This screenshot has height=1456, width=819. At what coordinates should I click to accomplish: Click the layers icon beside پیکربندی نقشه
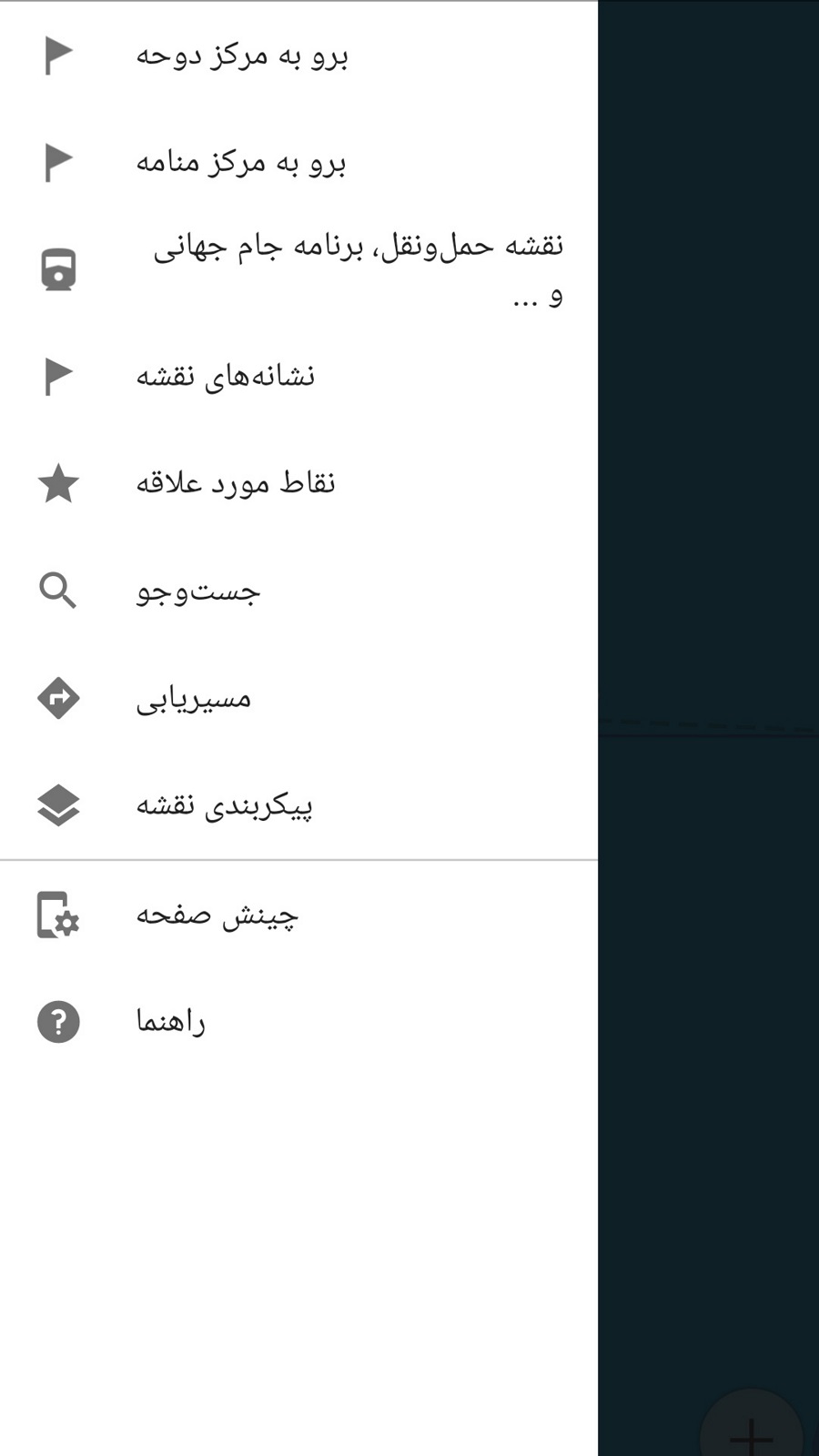coord(57,804)
